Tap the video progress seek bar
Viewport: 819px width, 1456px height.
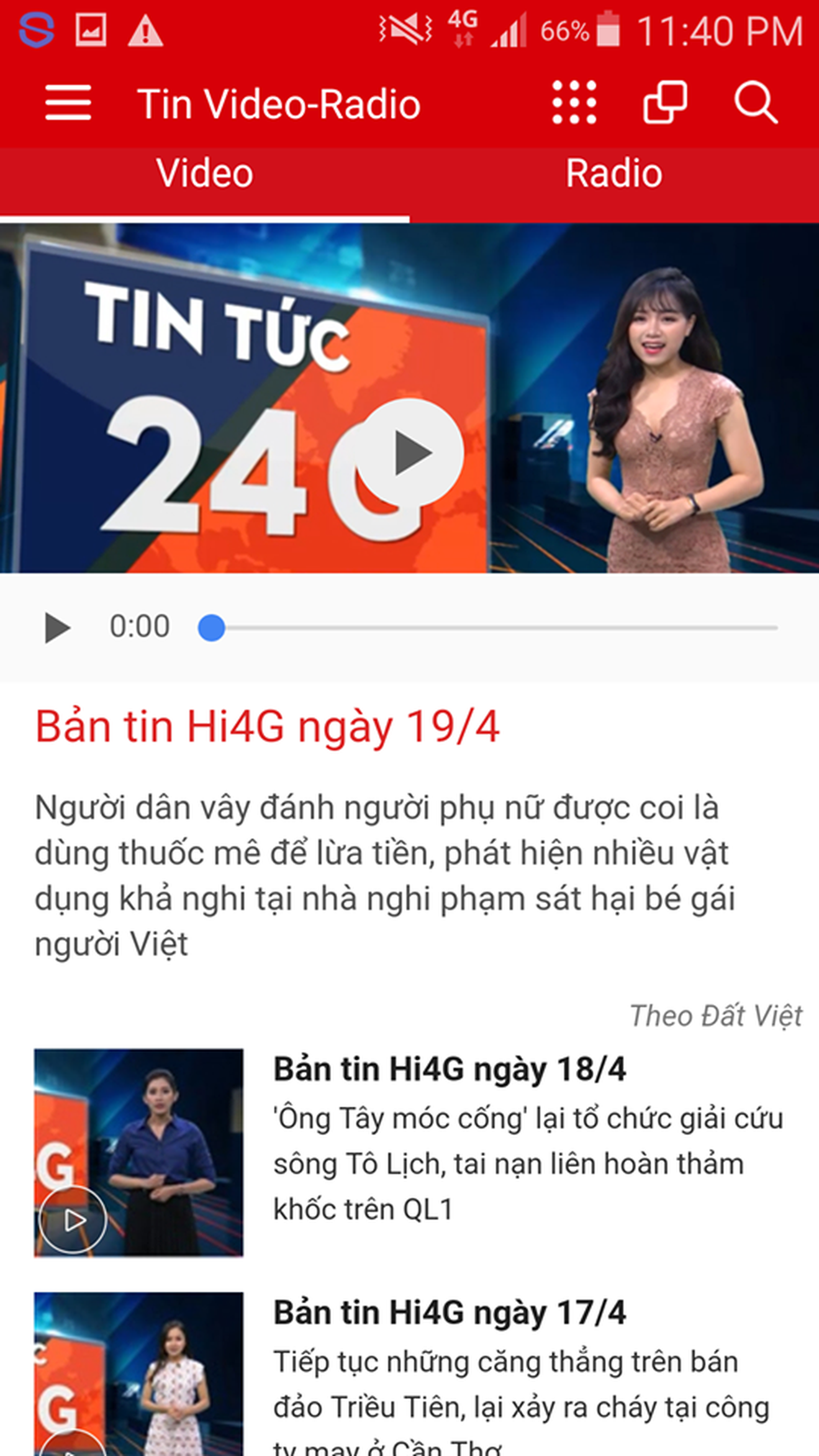[x=491, y=628]
